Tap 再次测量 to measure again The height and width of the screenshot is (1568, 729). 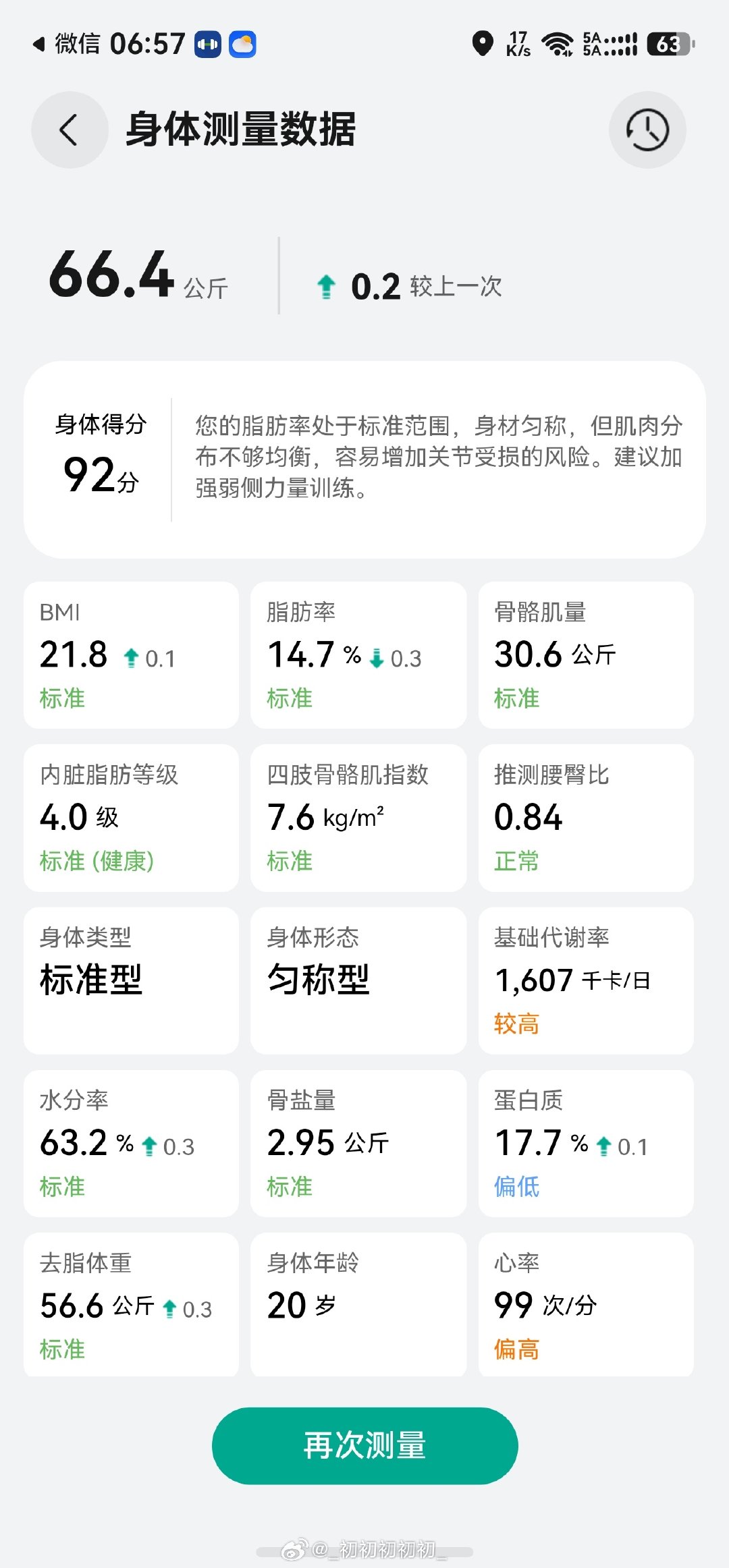[x=364, y=1445]
